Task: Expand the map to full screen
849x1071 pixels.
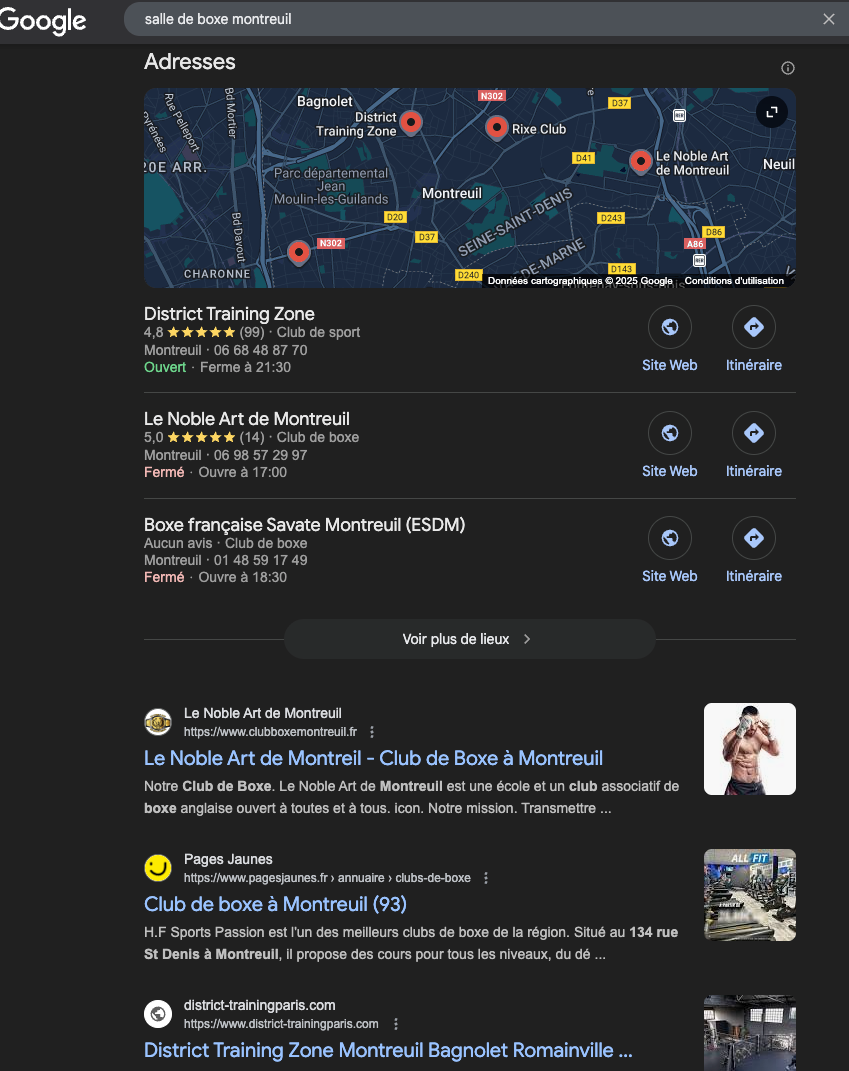Action: point(772,112)
